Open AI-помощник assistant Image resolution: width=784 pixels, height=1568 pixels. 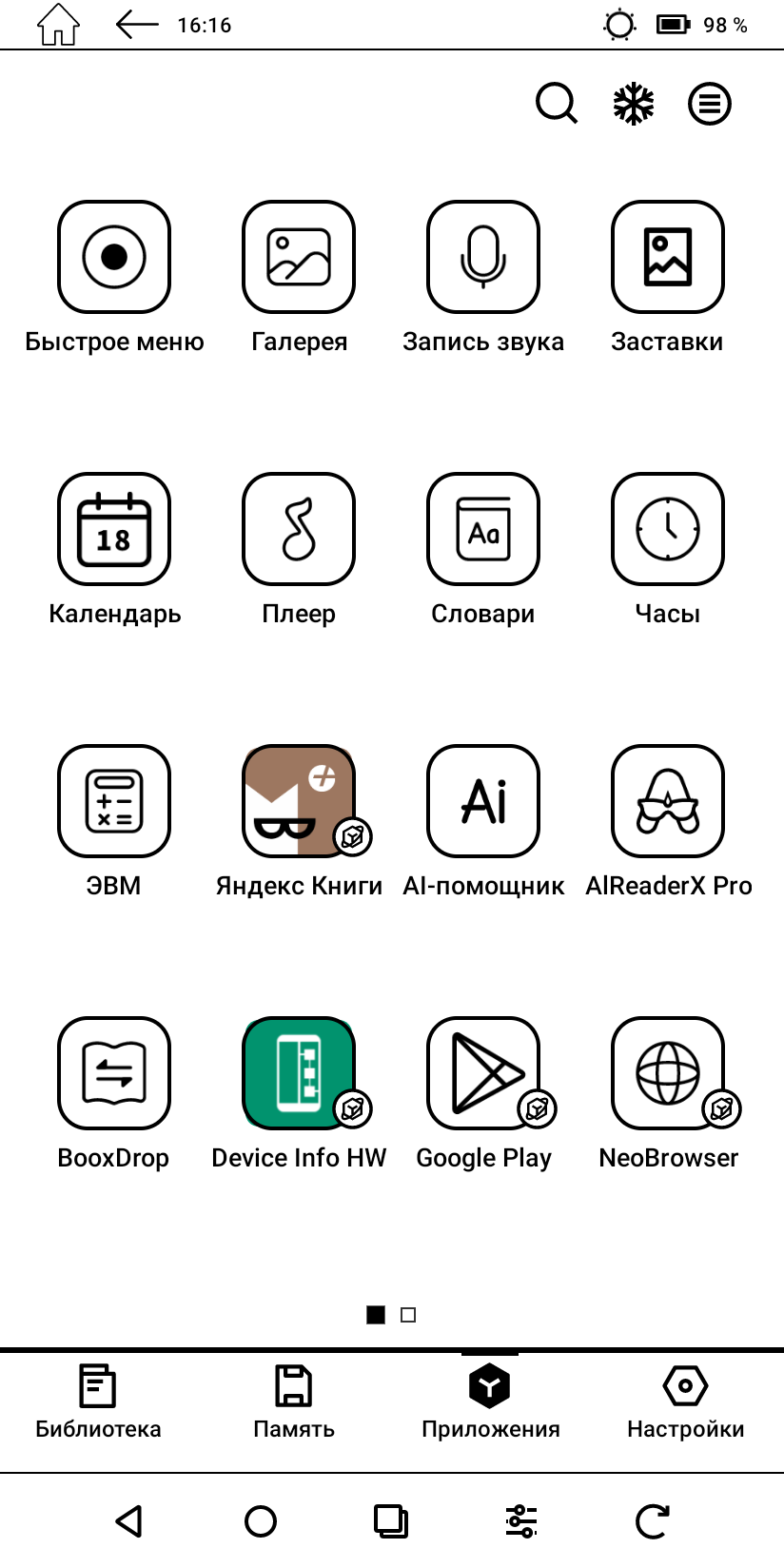483,801
